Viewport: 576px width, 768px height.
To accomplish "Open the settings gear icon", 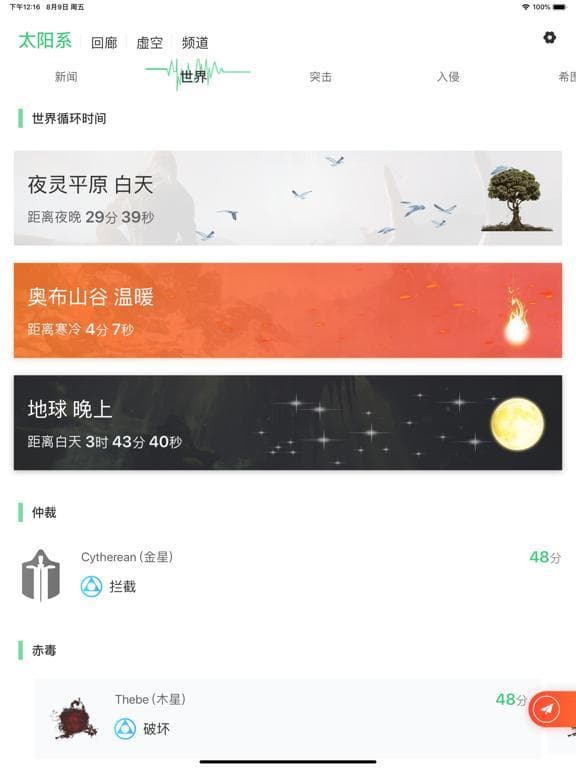I will click(x=550, y=37).
